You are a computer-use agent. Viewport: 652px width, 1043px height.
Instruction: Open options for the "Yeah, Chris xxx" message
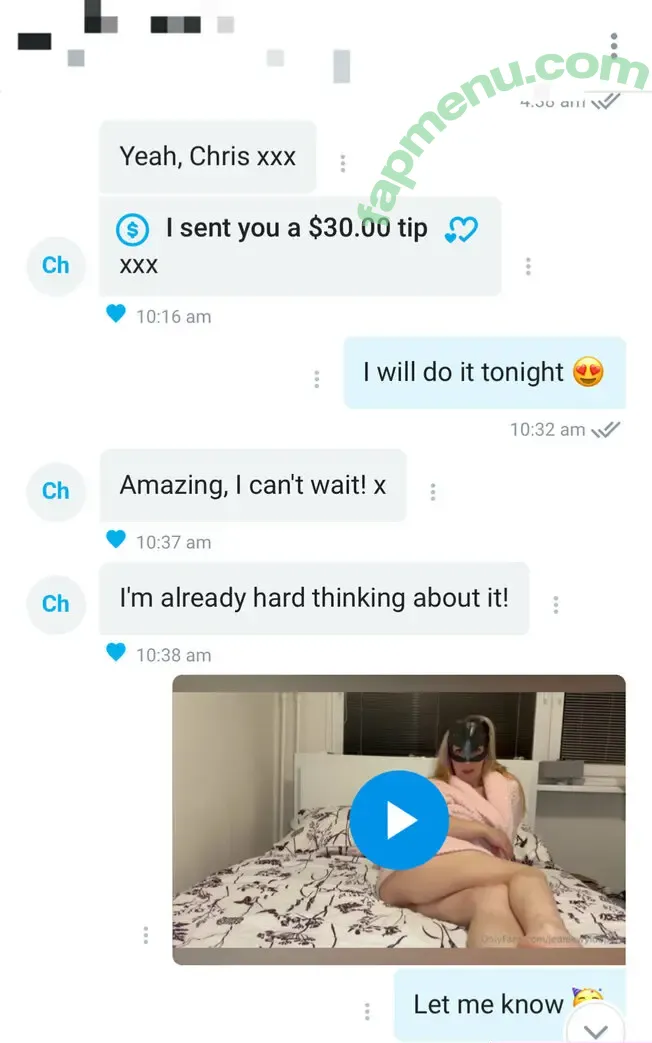point(343,163)
